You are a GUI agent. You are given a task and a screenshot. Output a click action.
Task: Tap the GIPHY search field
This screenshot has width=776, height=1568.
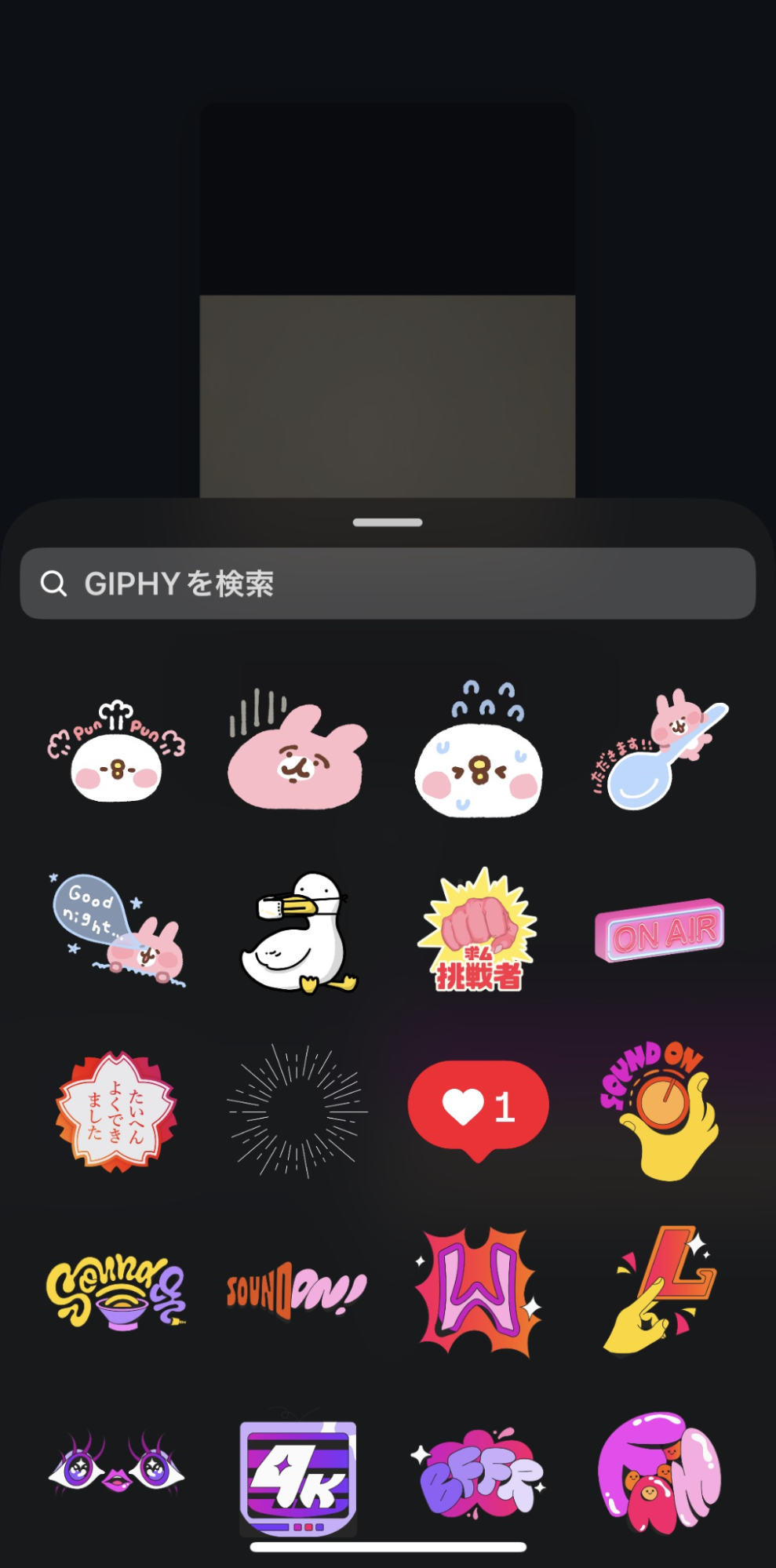(388, 584)
